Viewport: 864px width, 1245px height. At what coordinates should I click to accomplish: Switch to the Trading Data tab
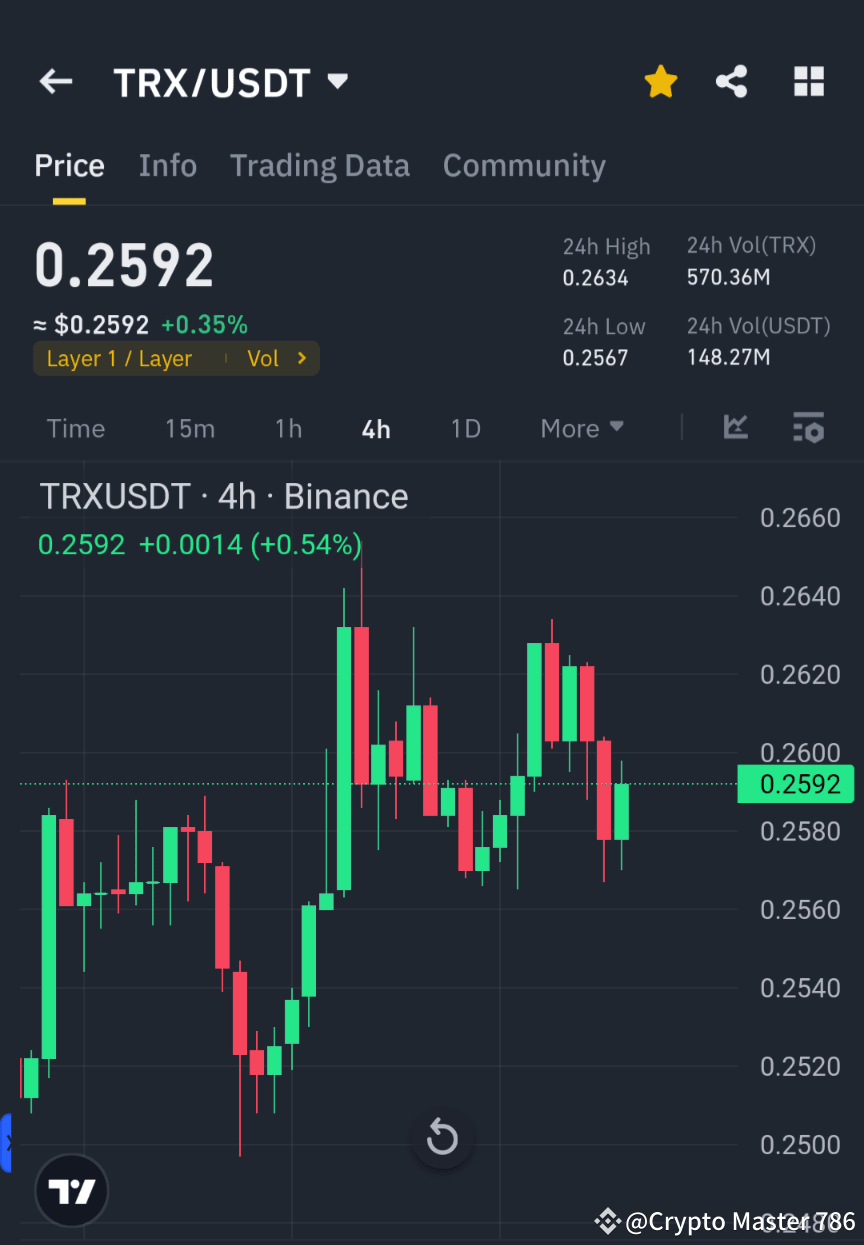[x=320, y=165]
